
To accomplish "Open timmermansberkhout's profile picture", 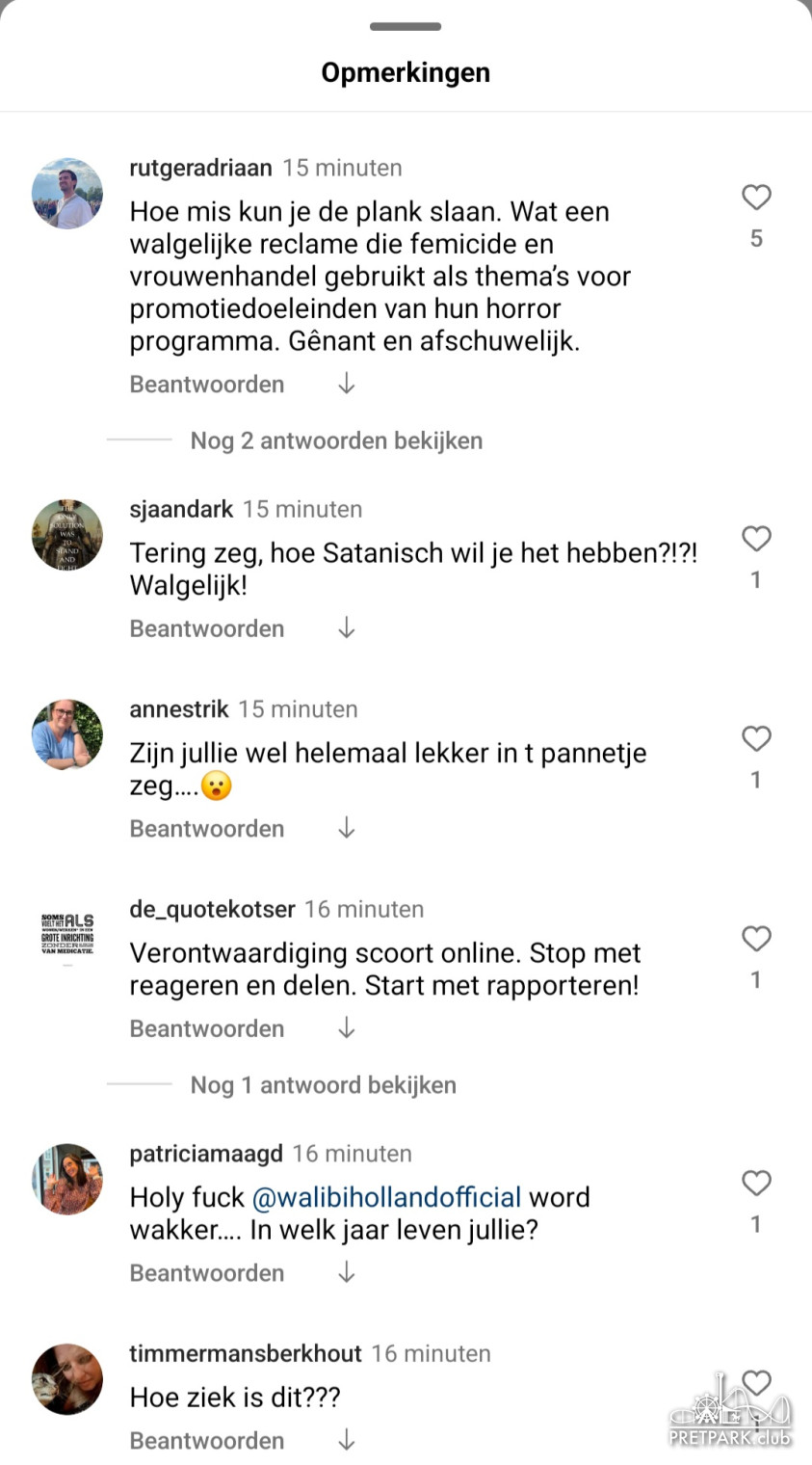I will click(67, 1379).
